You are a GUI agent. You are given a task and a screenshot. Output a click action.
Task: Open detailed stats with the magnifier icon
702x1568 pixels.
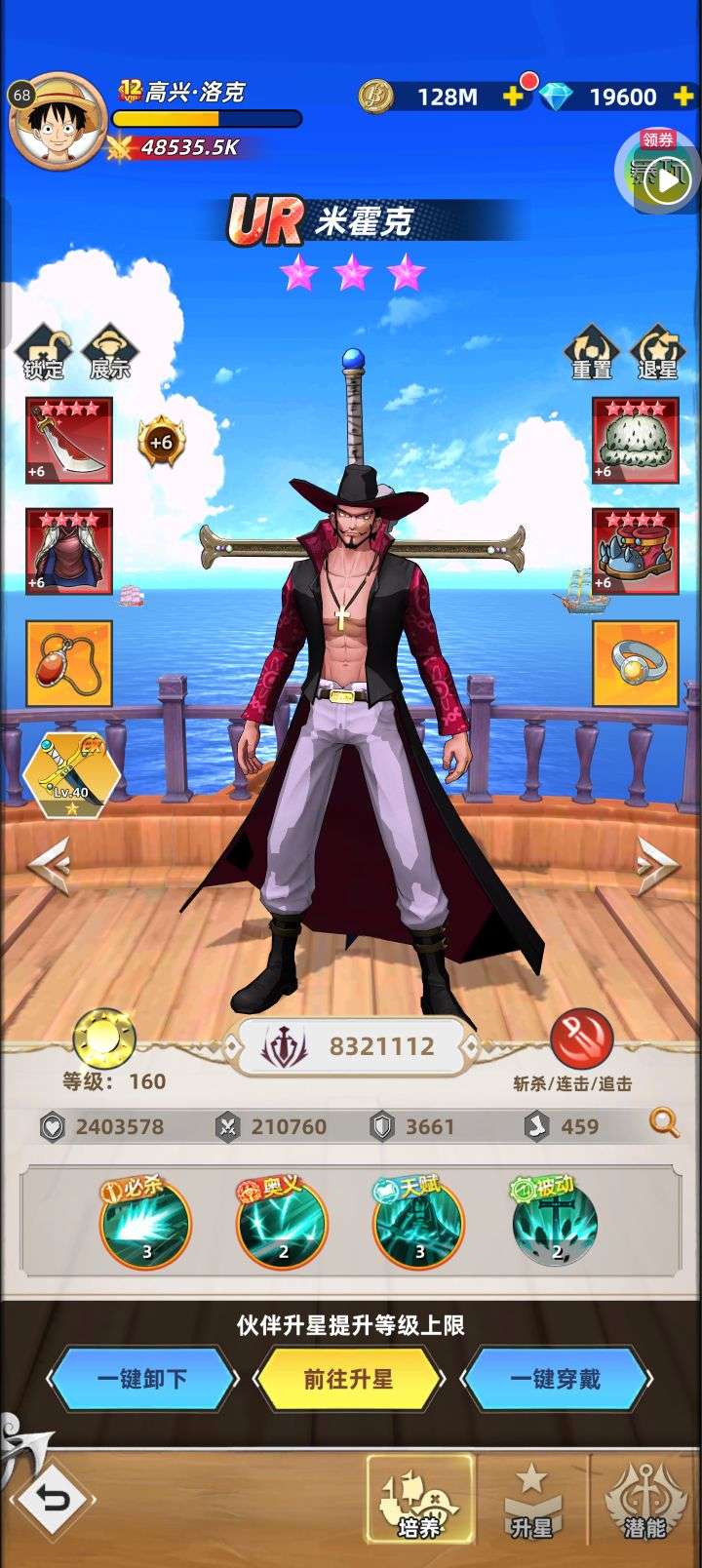[x=664, y=1123]
